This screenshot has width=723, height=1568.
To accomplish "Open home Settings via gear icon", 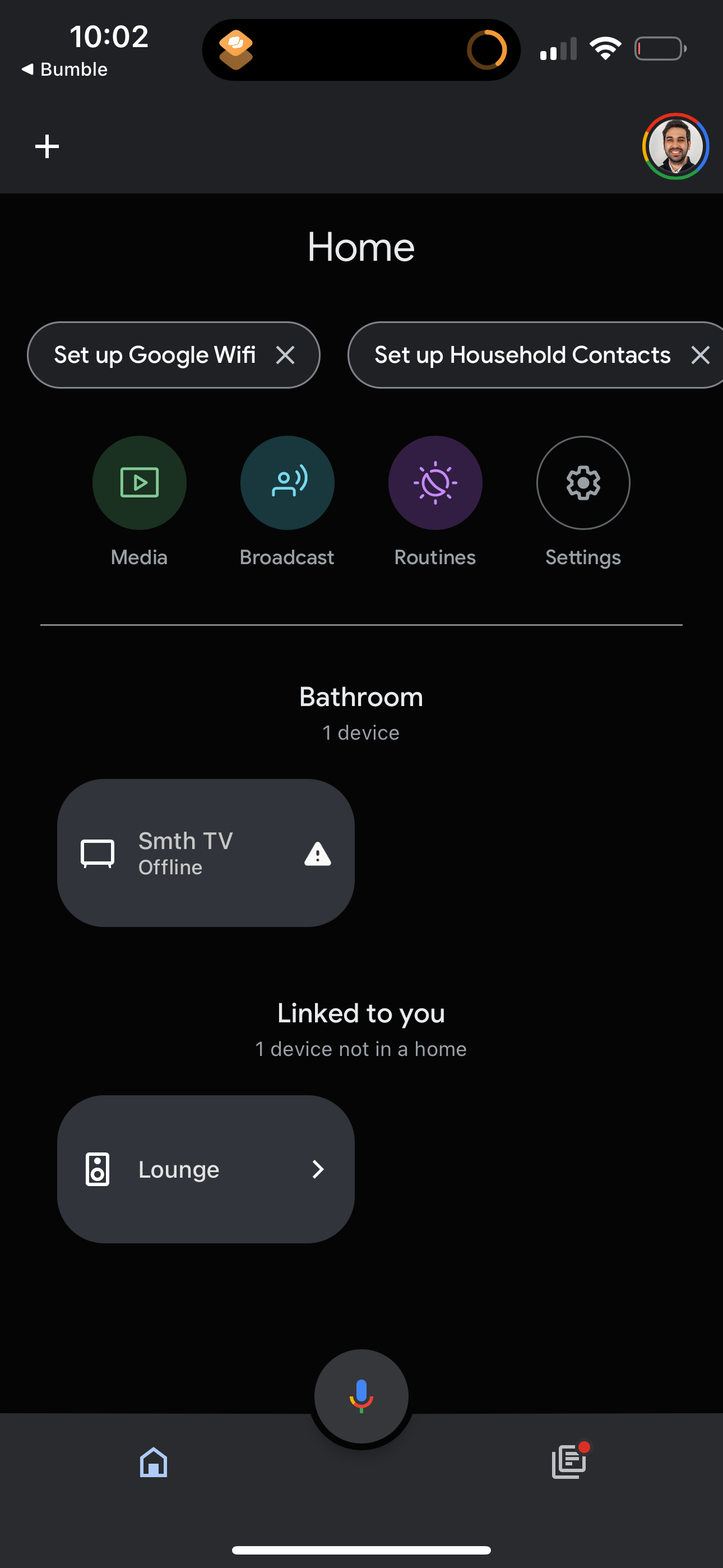I will (x=583, y=483).
